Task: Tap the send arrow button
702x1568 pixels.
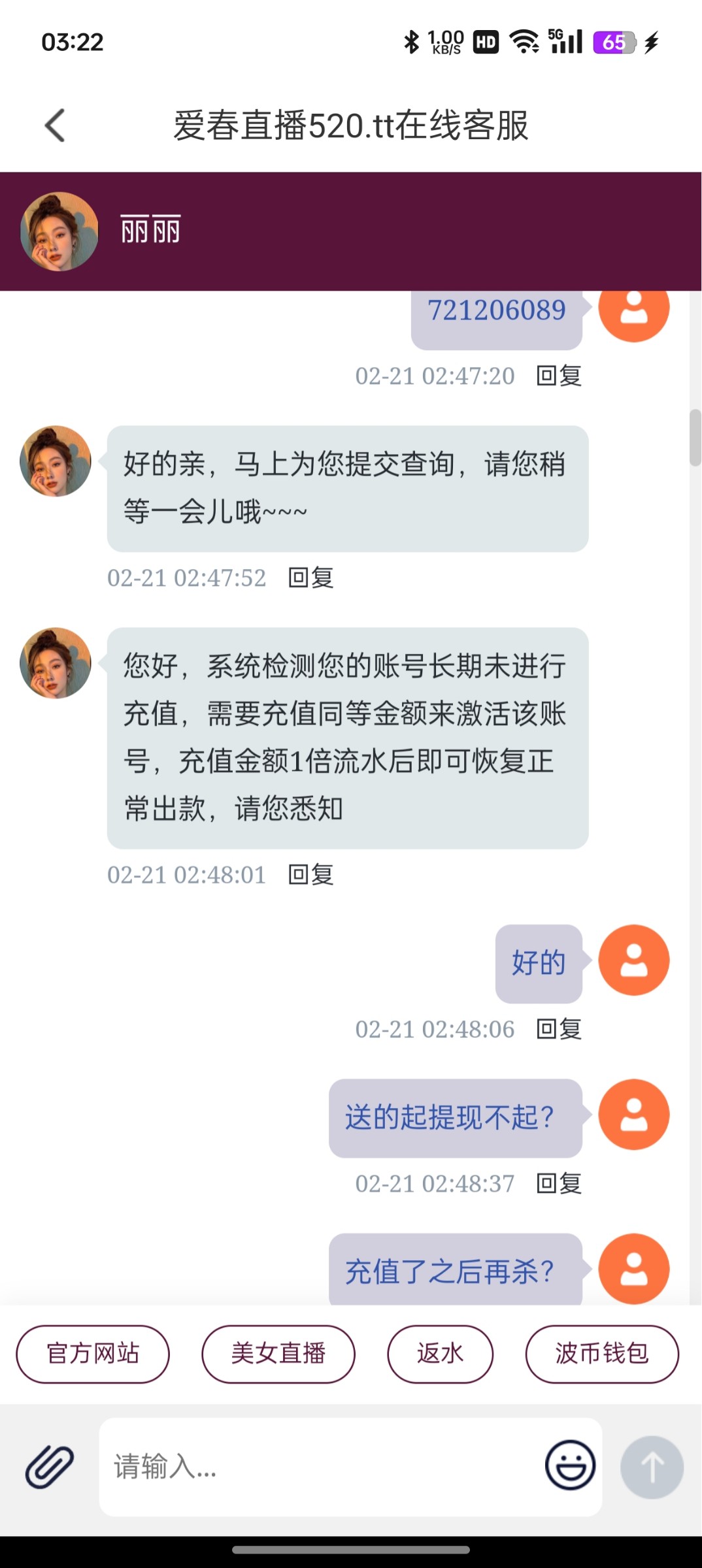Action: [652, 1467]
